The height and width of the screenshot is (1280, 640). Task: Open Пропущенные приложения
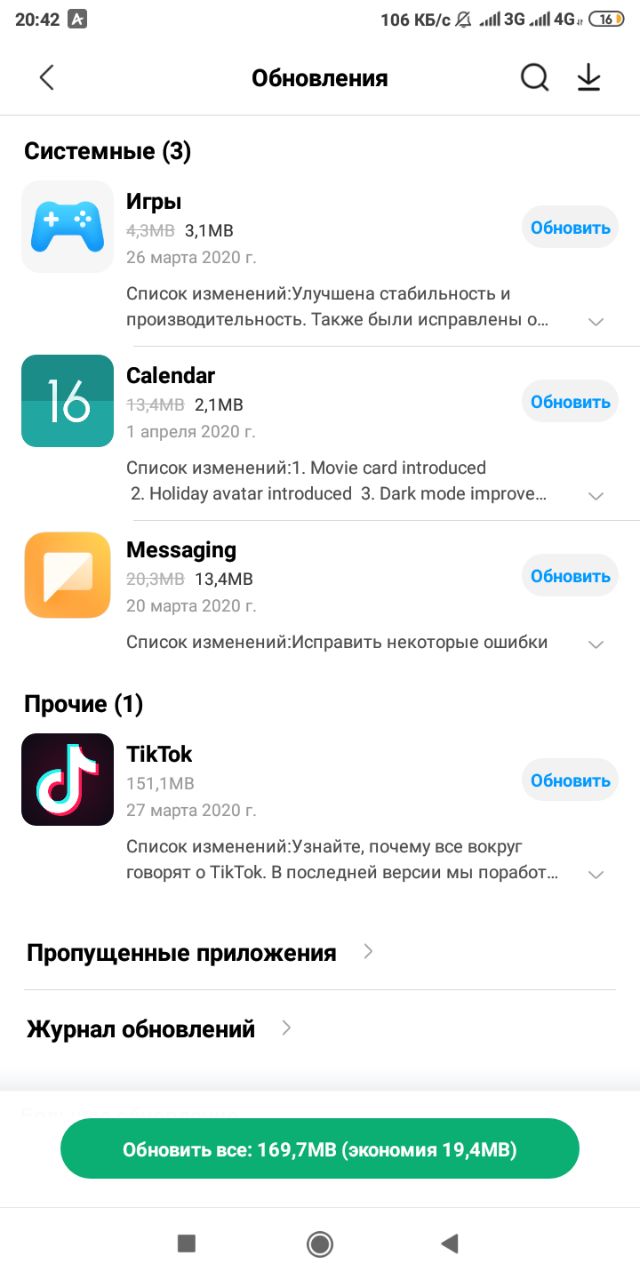pyautogui.click(x=320, y=952)
